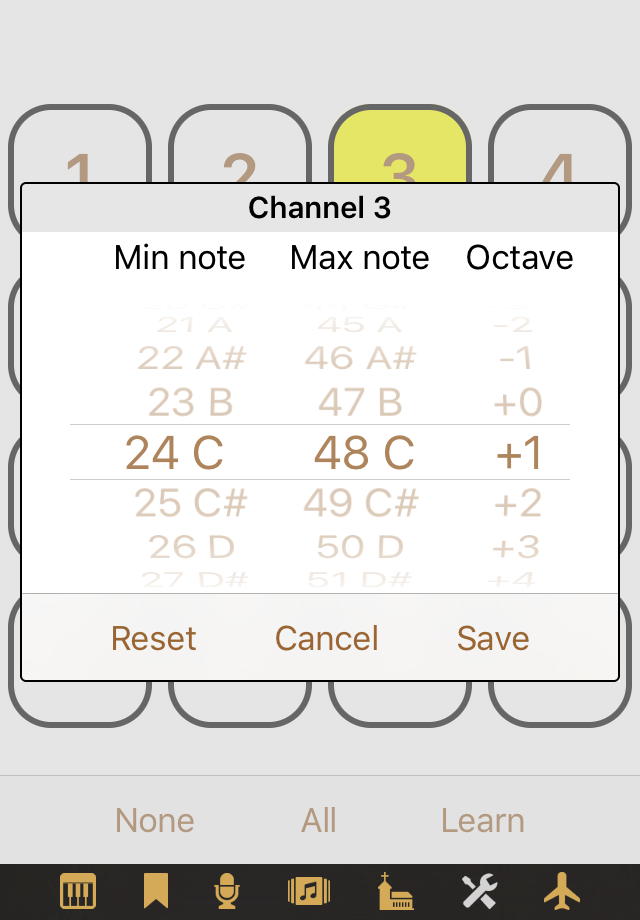Tap Reset in the Channel 3 dialog
Image resolution: width=640 pixels, height=920 pixels.
click(x=154, y=638)
